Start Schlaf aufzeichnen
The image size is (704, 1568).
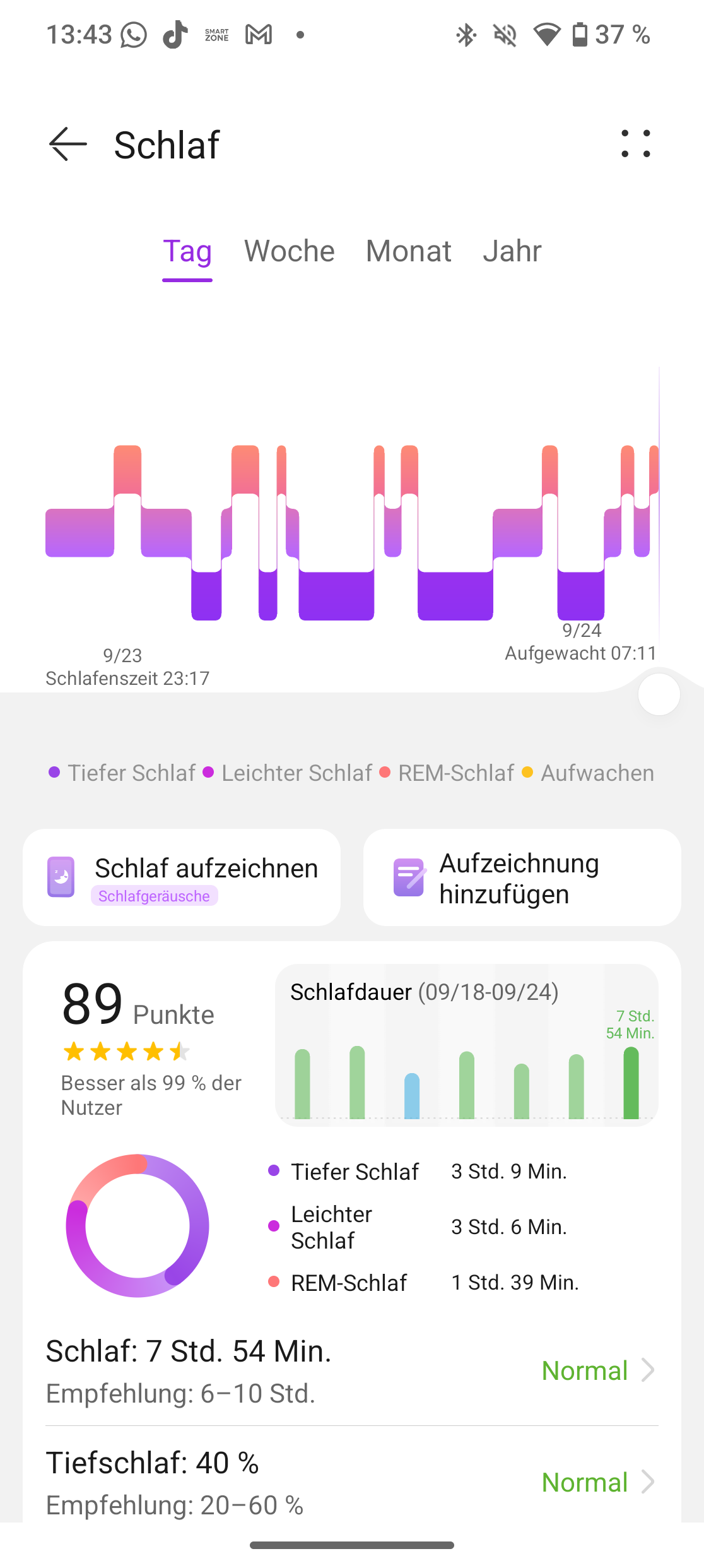point(182,877)
